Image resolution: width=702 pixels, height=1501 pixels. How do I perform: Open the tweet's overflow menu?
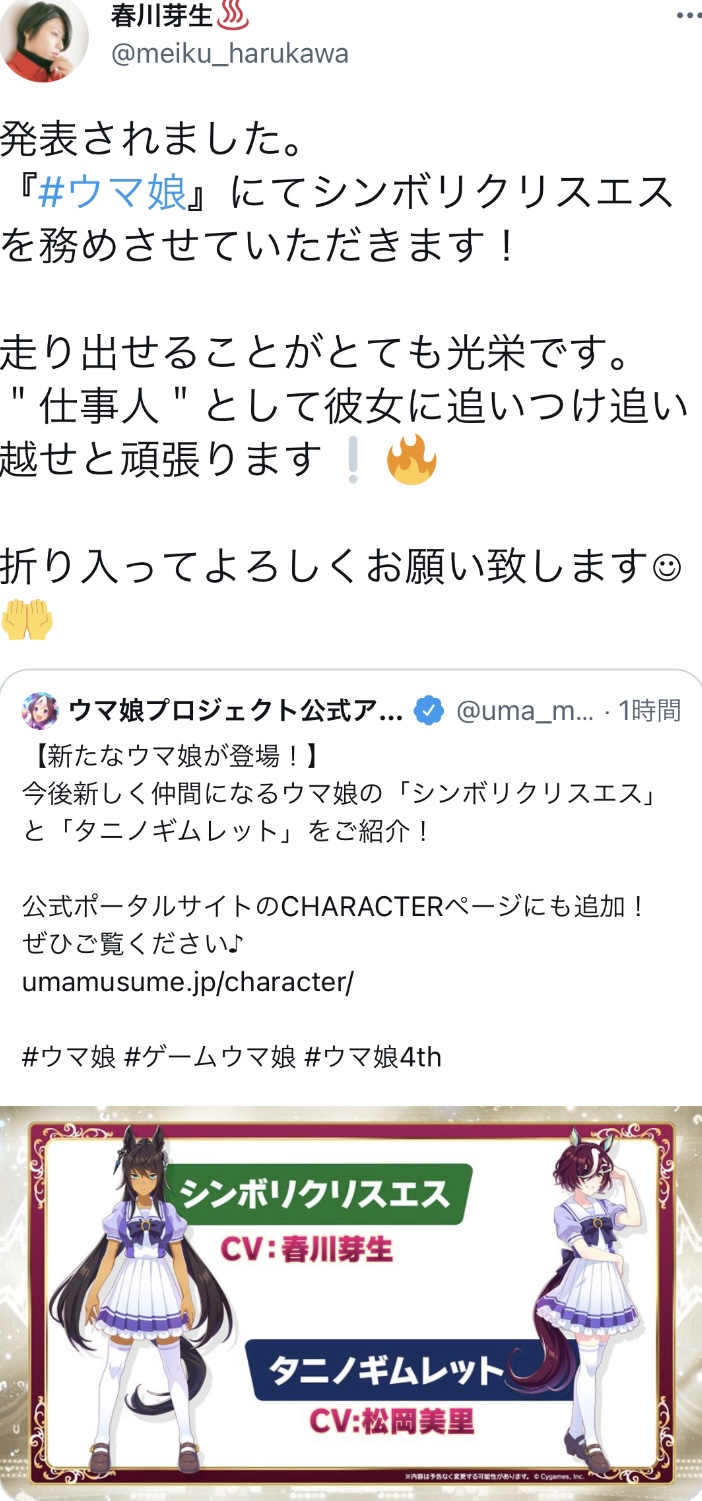tap(689, 16)
